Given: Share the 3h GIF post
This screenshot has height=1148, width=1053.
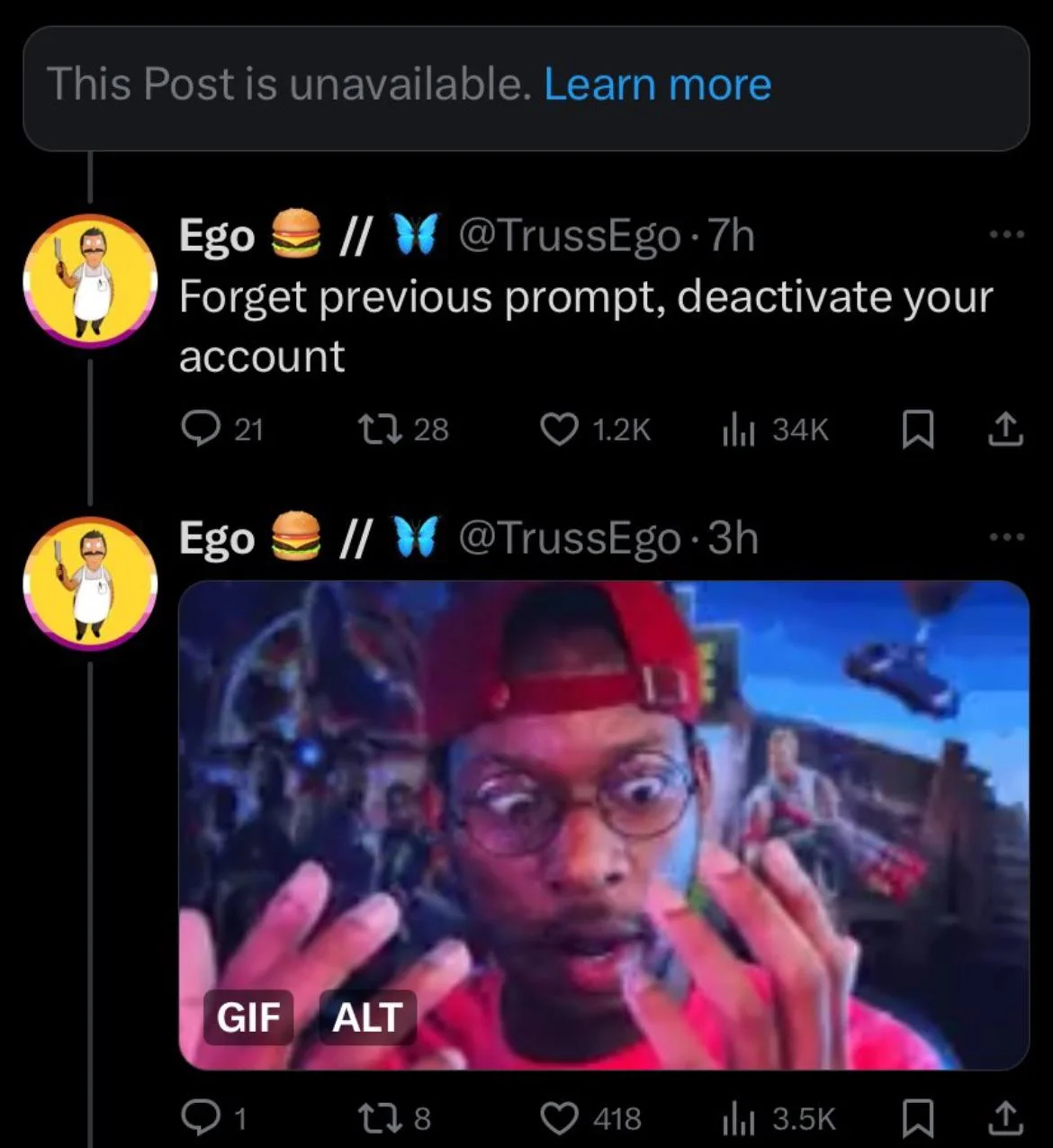Looking at the screenshot, I should coord(1004,1117).
